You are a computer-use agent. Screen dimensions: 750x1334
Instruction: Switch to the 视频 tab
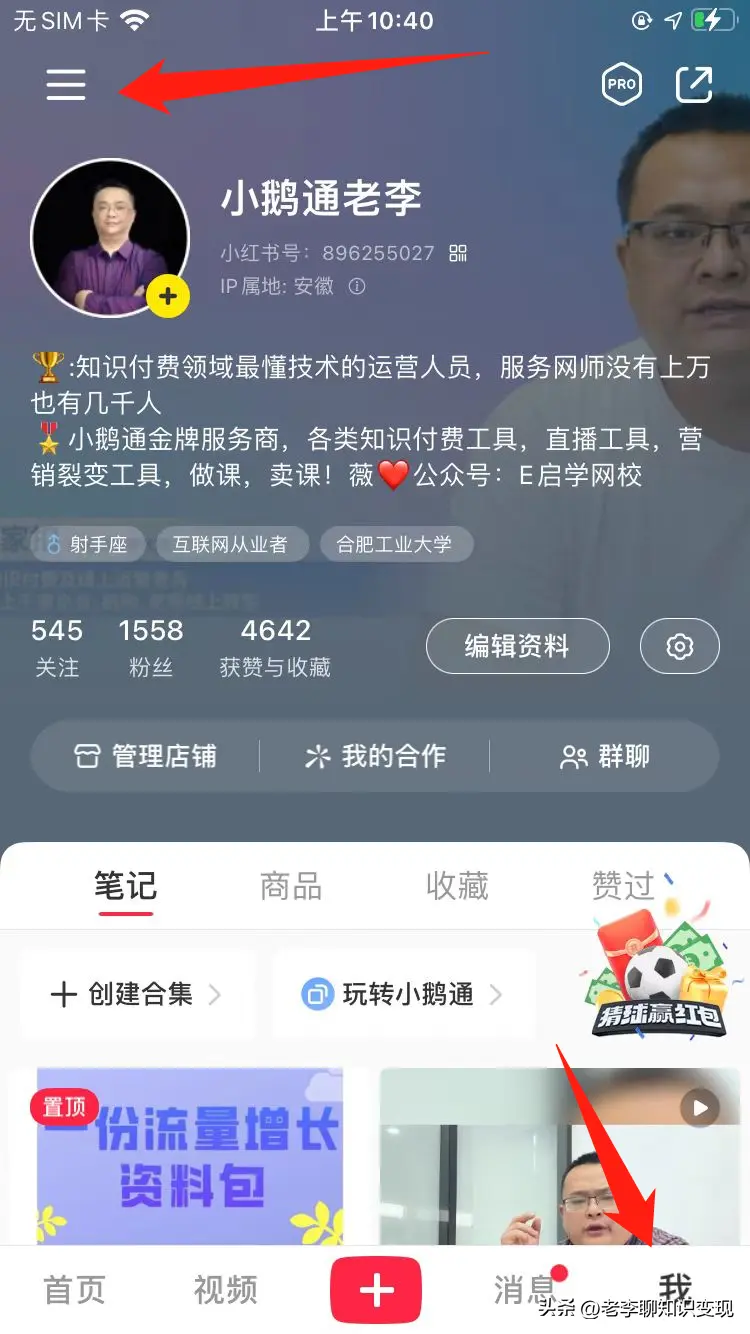pyautogui.click(x=225, y=1290)
